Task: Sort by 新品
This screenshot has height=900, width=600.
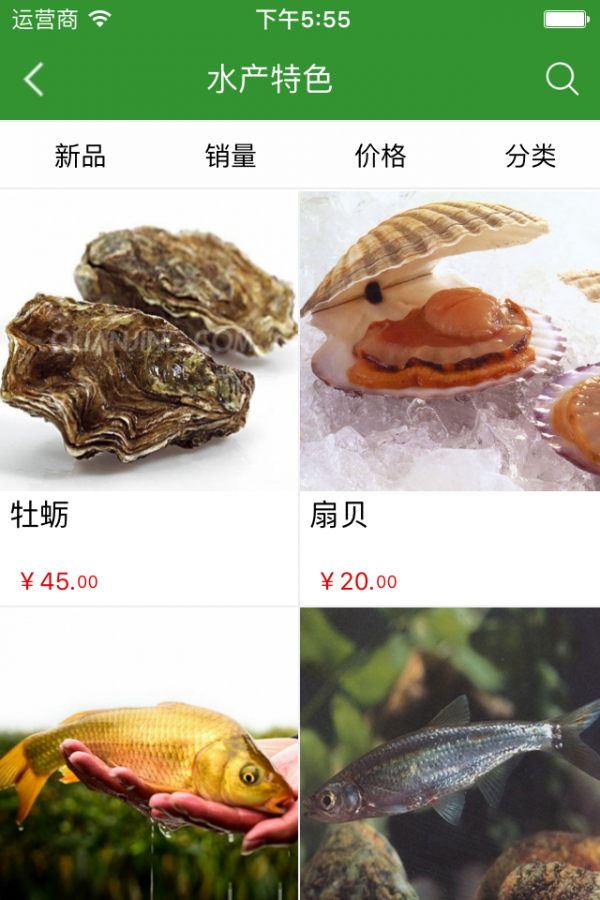Action: tap(80, 156)
